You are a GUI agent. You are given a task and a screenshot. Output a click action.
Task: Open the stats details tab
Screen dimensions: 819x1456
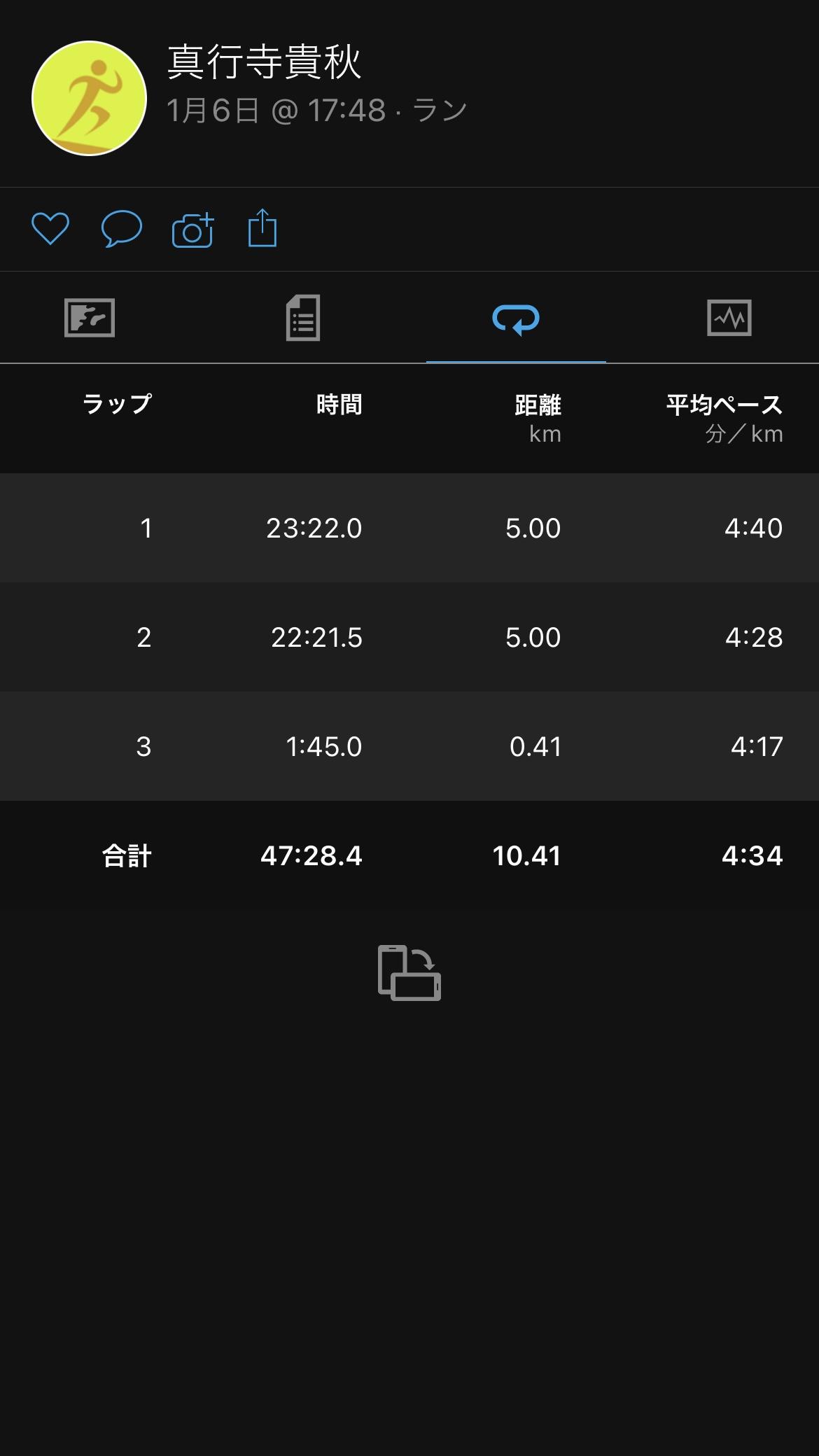pos(303,318)
